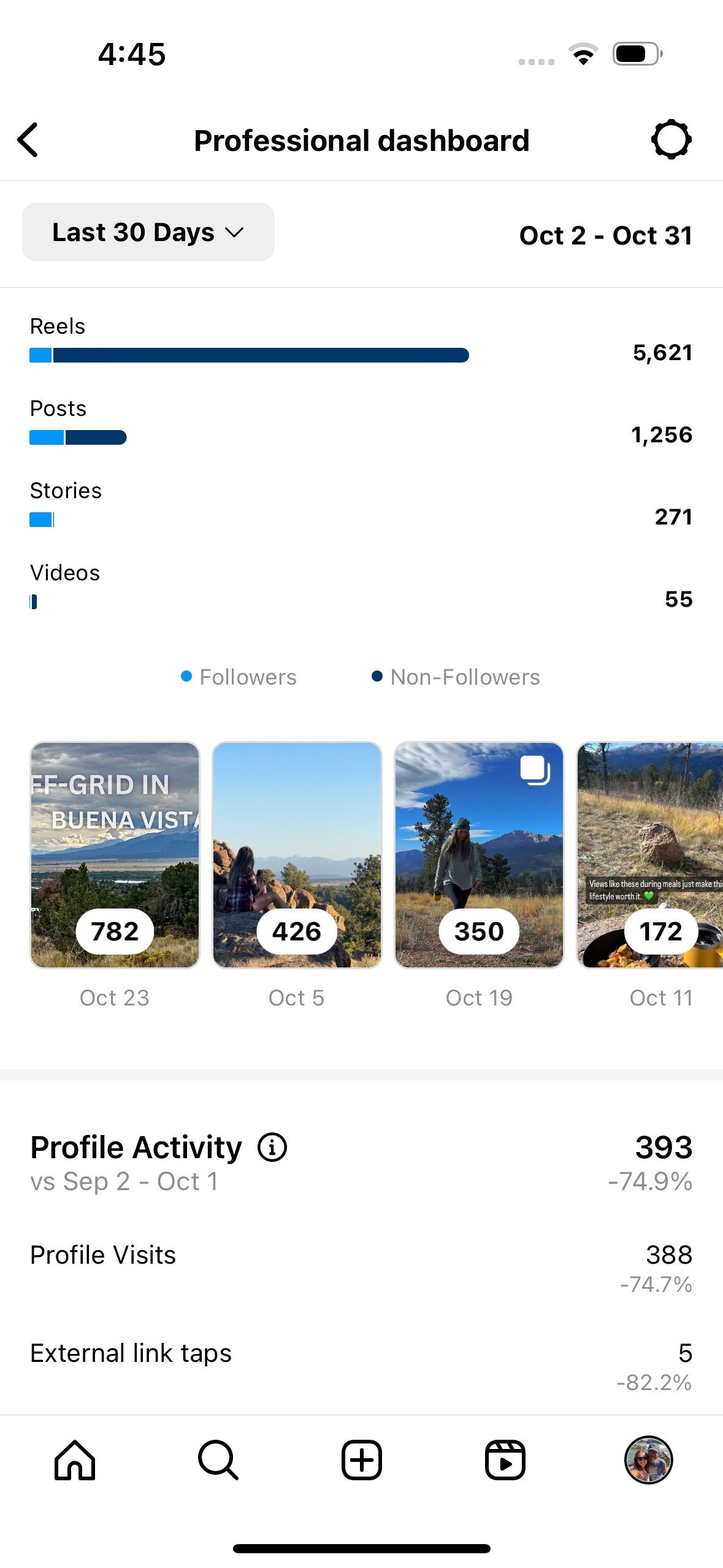Viewport: 723px width, 1568px height.
Task: Select the Followers legend filter
Action: (239, 677)
